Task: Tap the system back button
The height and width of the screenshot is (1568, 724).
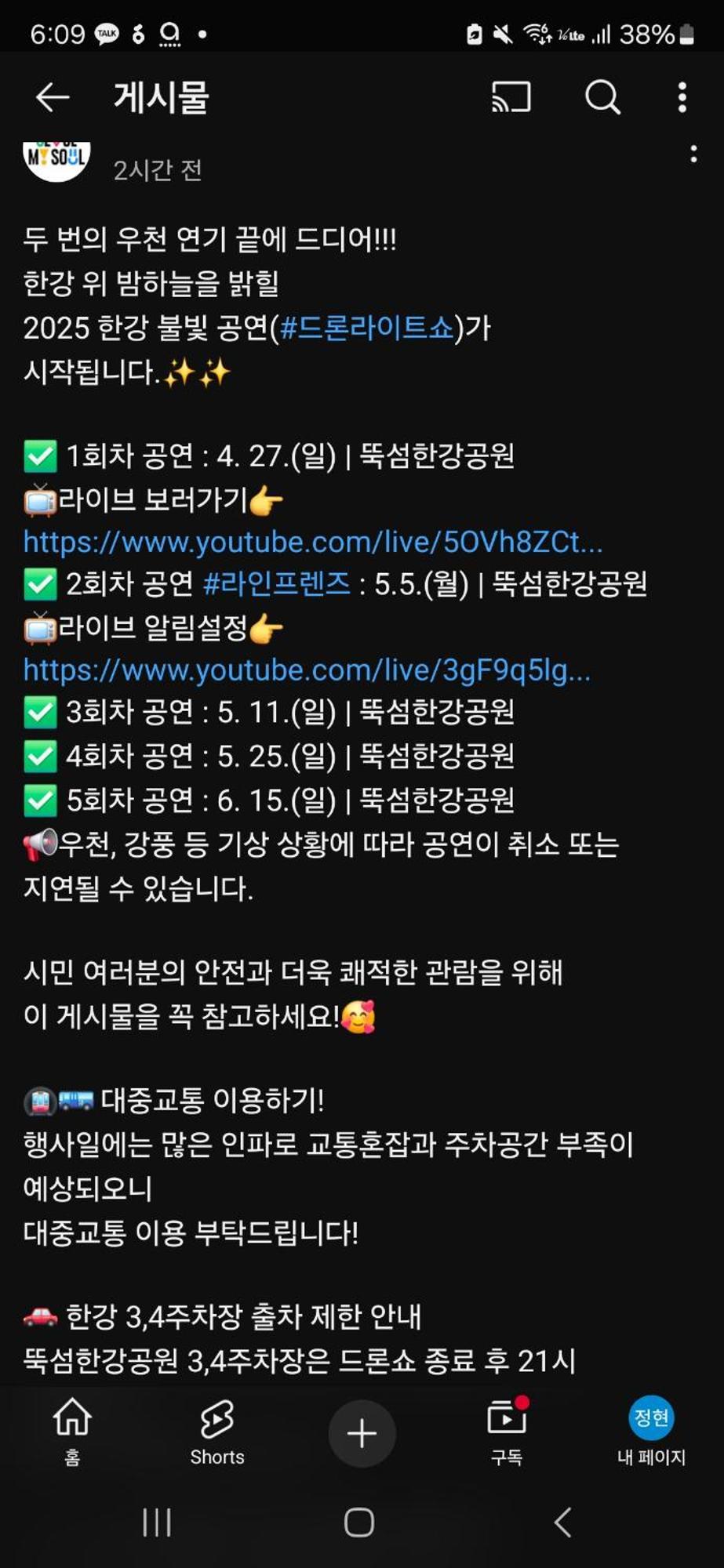Action: click(562, 1523)
